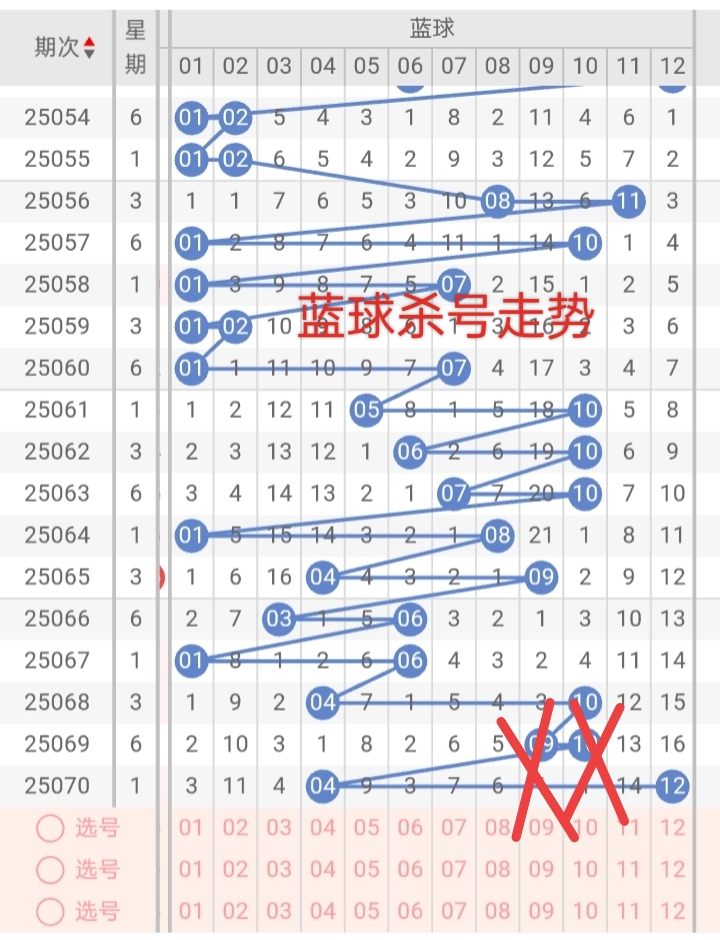Click the circled 10 ball in row 25063
The height and width of the screenshot is (940, 720).
[585, 493]
